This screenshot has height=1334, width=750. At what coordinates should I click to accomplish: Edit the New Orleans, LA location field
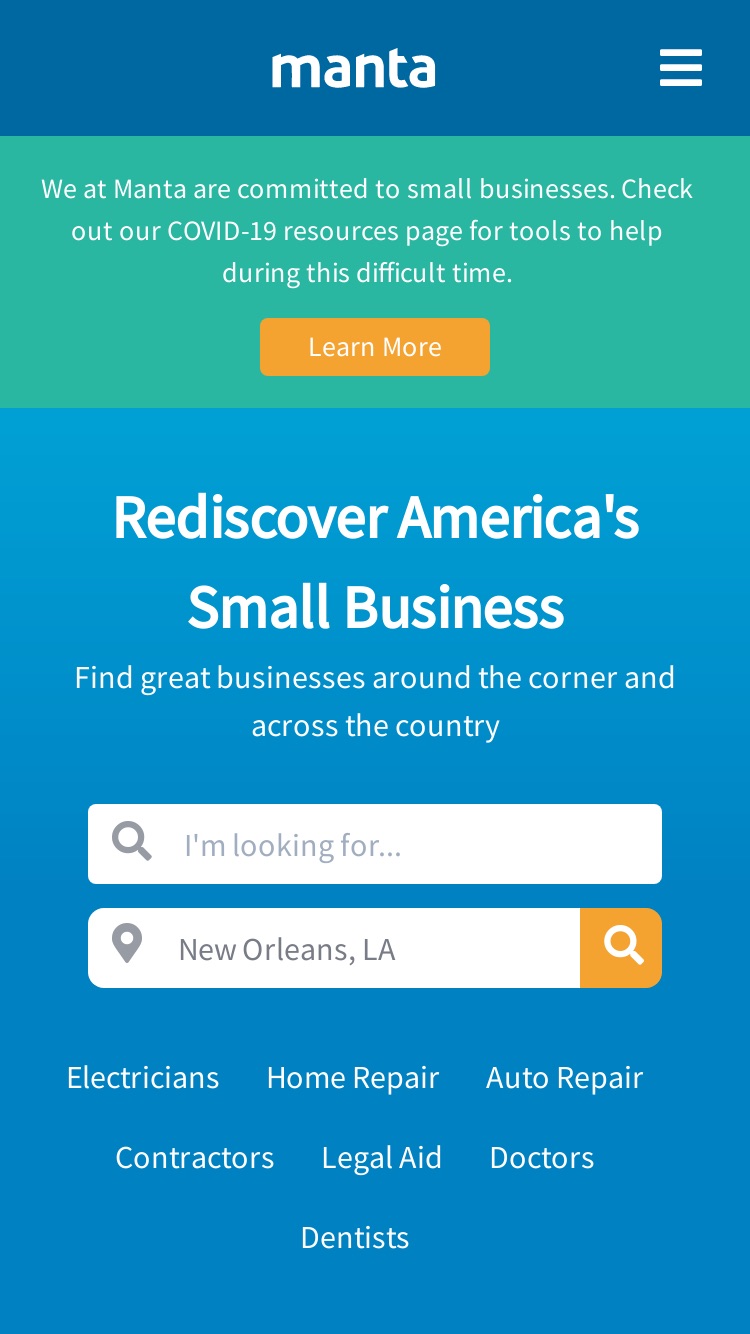[x=334, y=948]
